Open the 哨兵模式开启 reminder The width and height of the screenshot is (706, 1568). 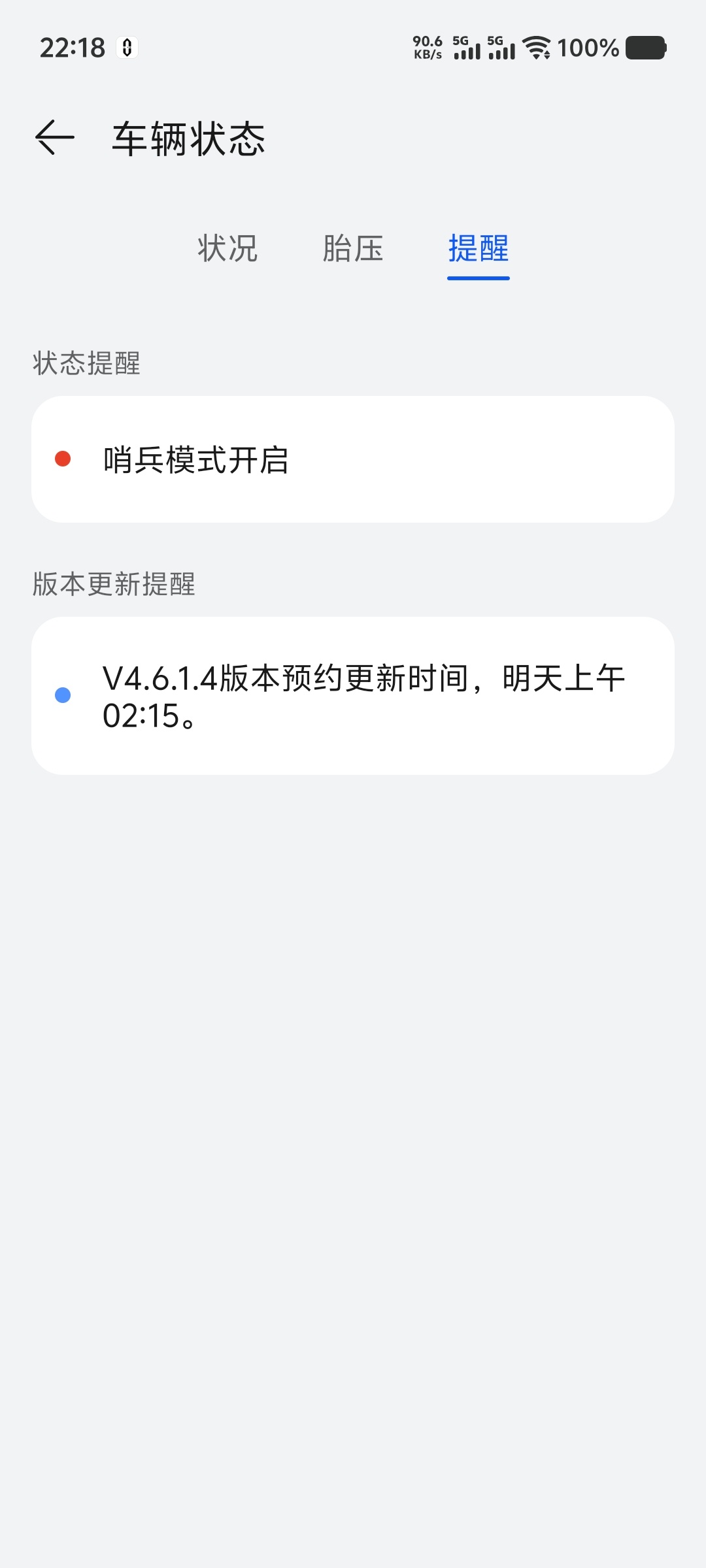tap(353, 459)
